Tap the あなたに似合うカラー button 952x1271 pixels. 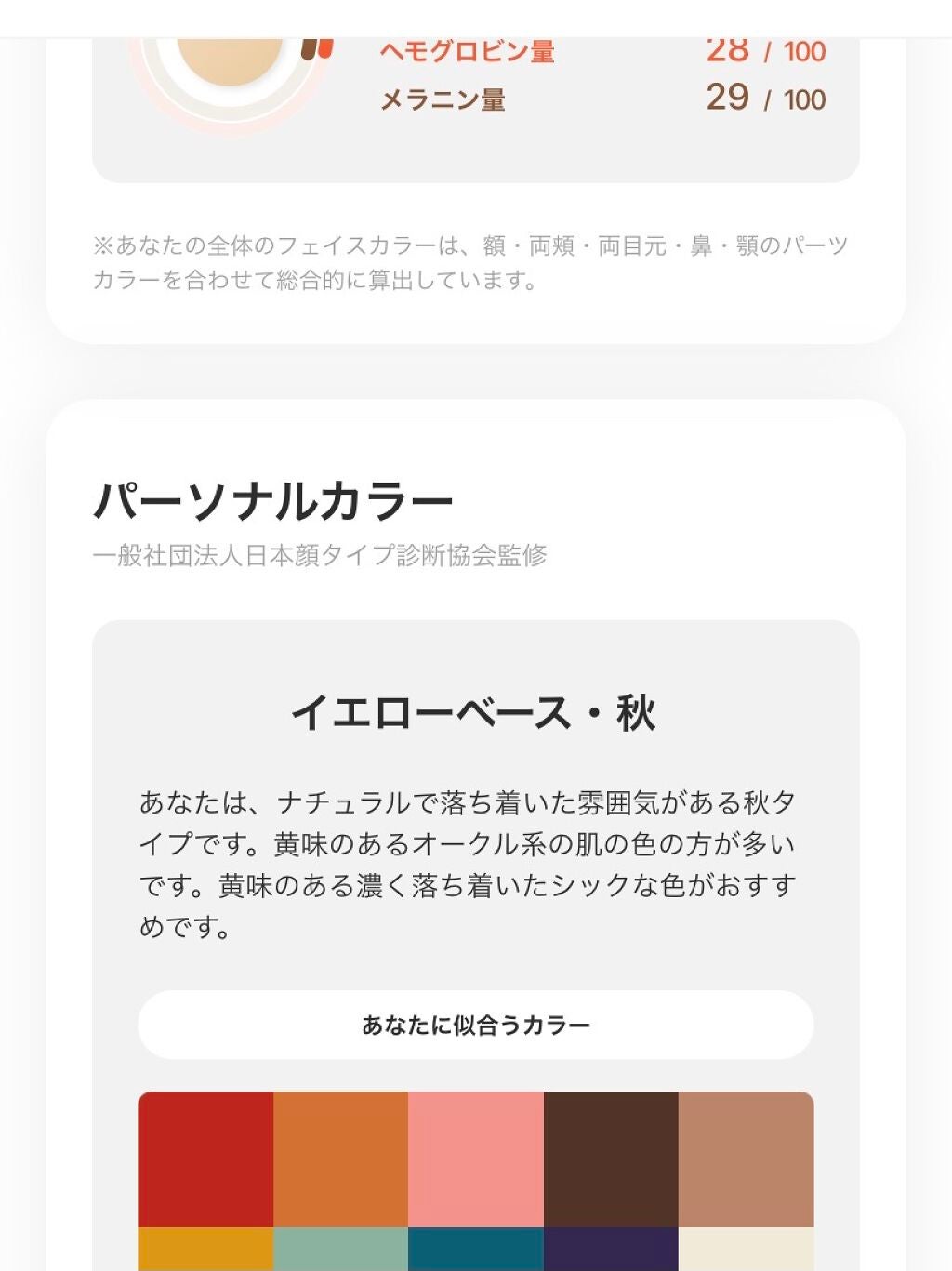(x=476, y=1024)
